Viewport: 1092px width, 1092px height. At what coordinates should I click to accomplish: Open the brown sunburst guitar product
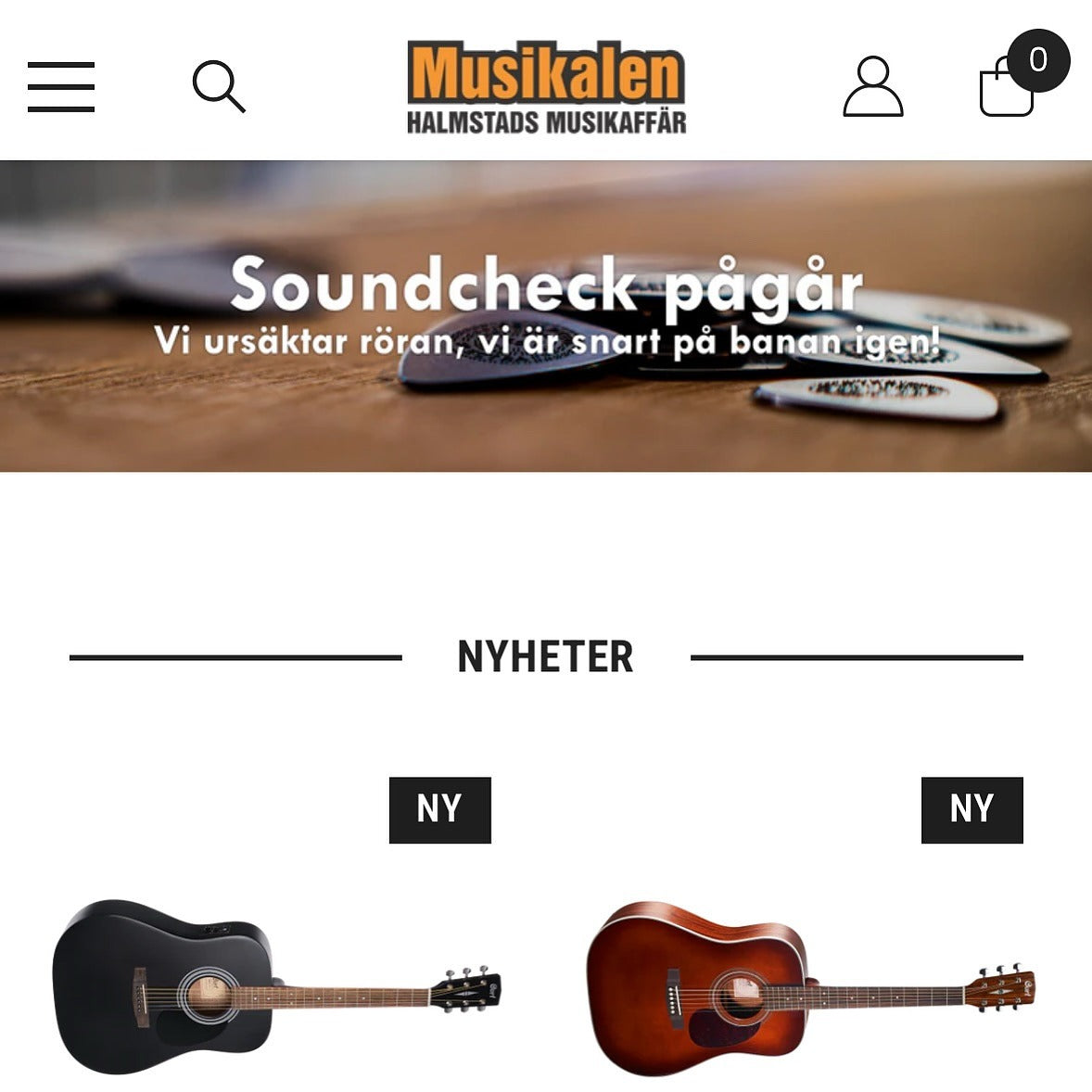[x=810, y=987]
